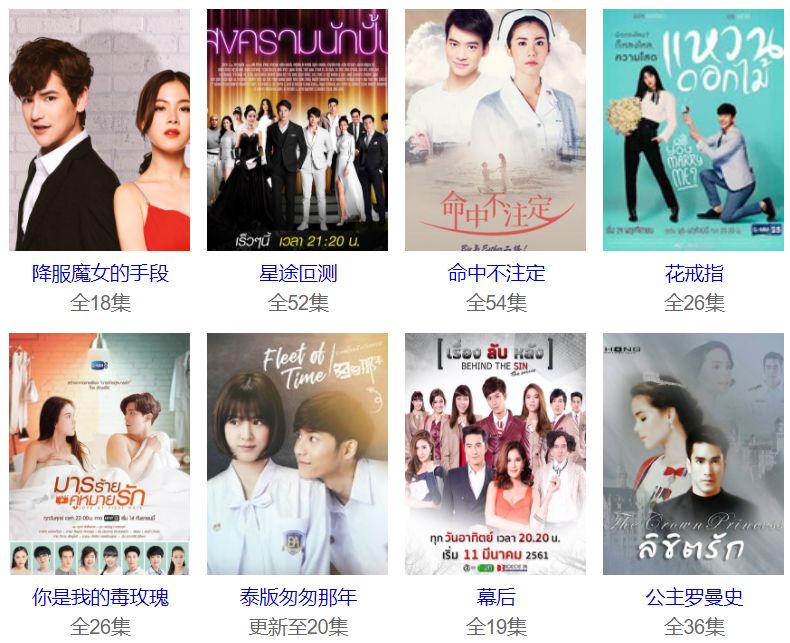This screenshot has height=643, width=790.
Task: Open the 幕后 title link
Action: pyautogui.click(x=496, y=597)
